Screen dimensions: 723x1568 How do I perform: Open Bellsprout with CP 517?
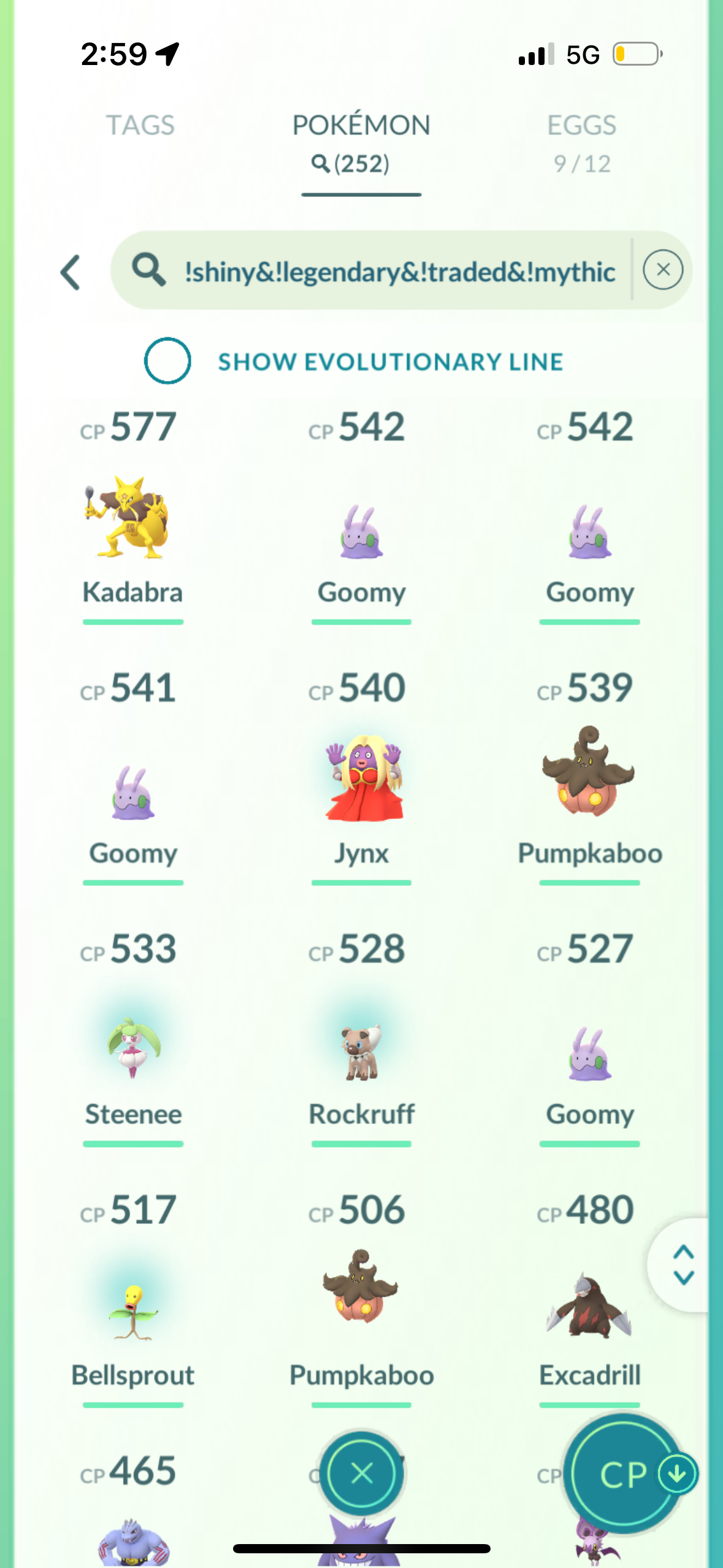click(x=133, y=1313)
